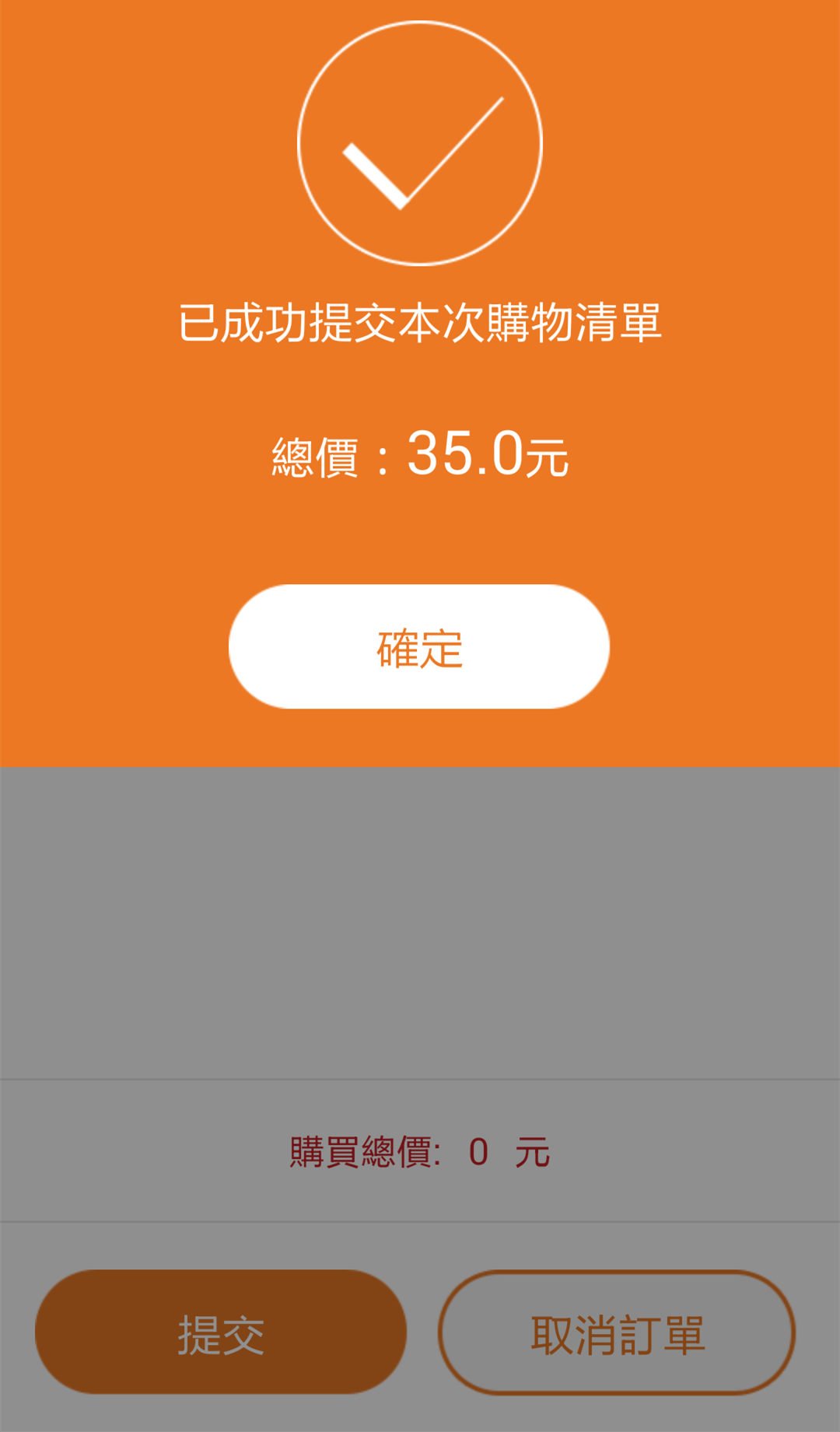The height and width of the screenshot is (1432, 840).
Task: Tap the outlined 取消訂單 button
Action: pyautogui.click(x=620, y=1332)
